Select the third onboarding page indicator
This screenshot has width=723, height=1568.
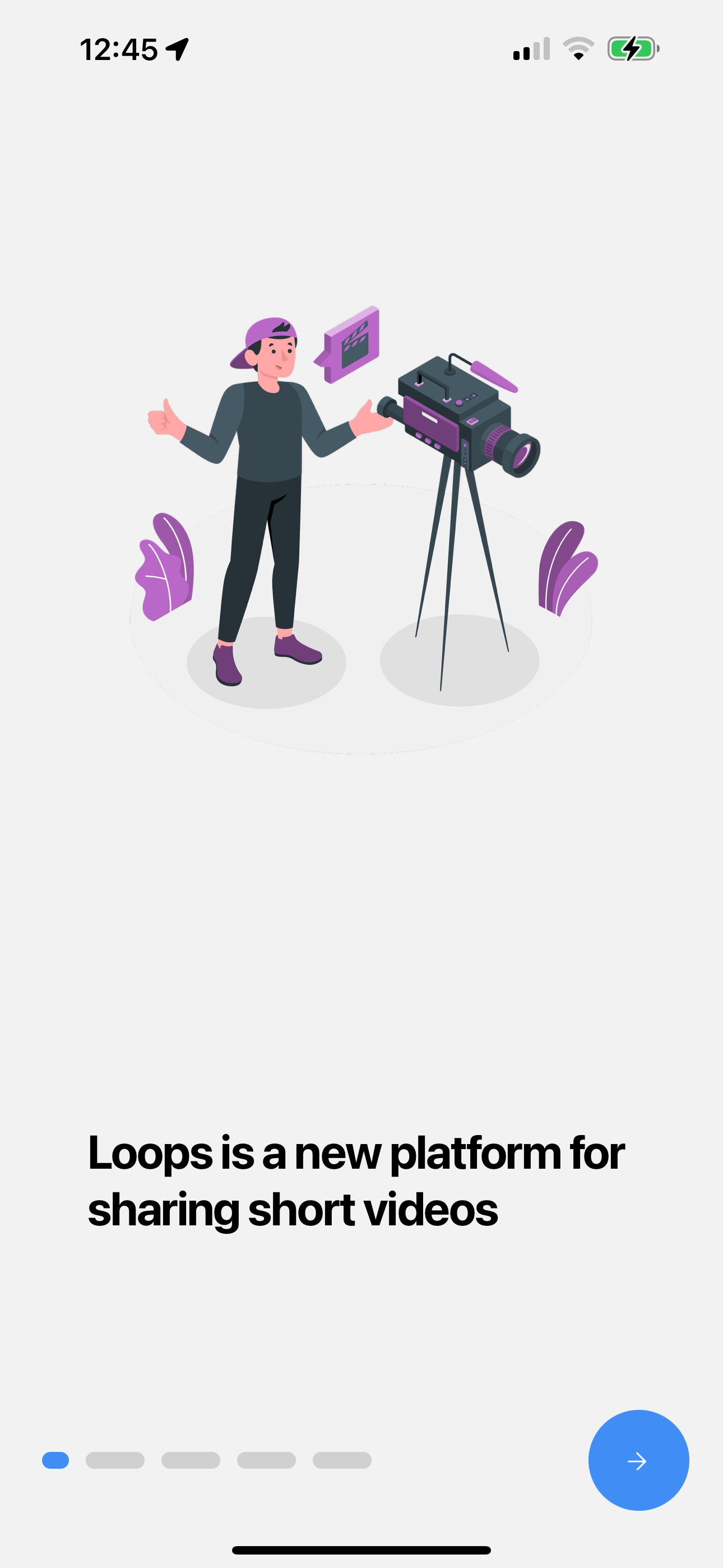pyautogui.click(x=191, y=1460)
